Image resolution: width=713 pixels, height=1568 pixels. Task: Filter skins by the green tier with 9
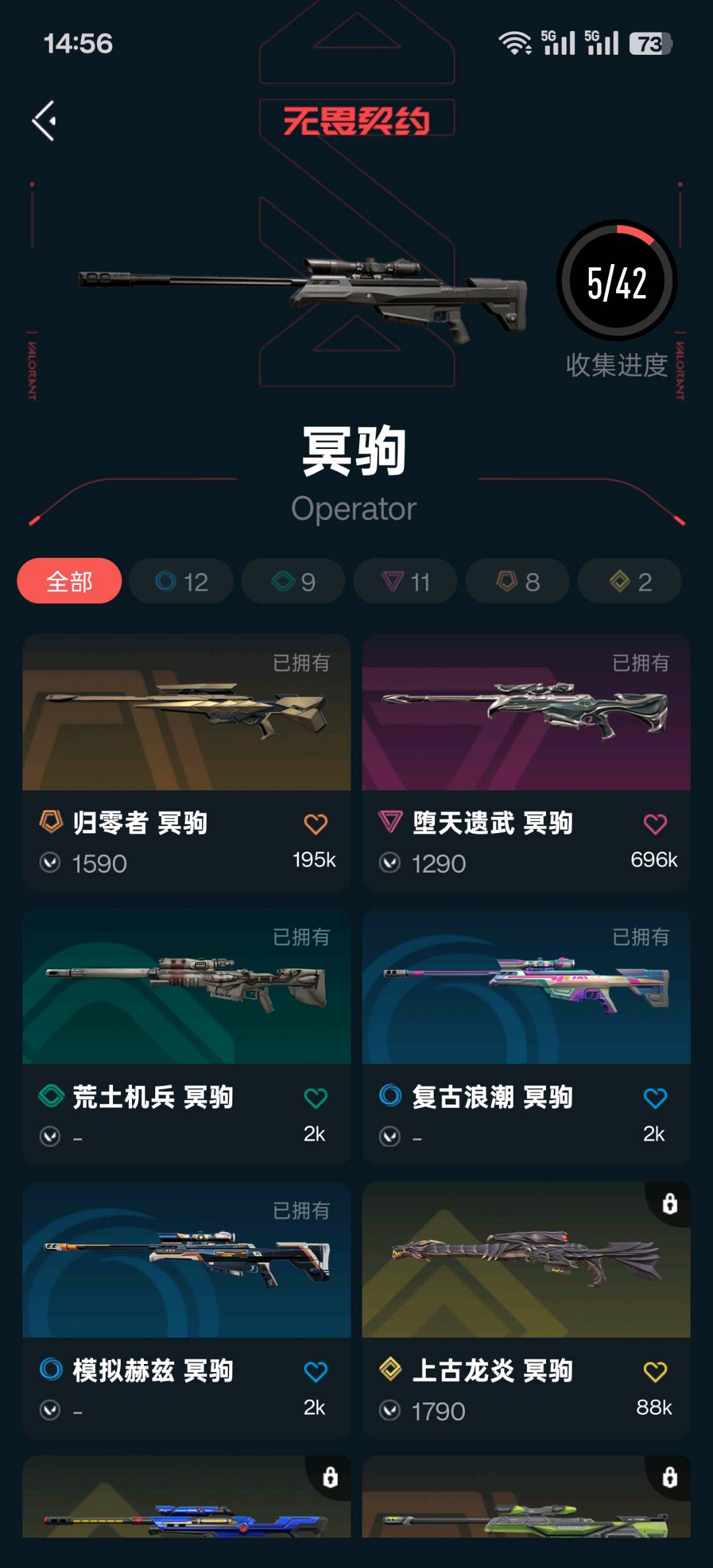click(x=293, y=582)
